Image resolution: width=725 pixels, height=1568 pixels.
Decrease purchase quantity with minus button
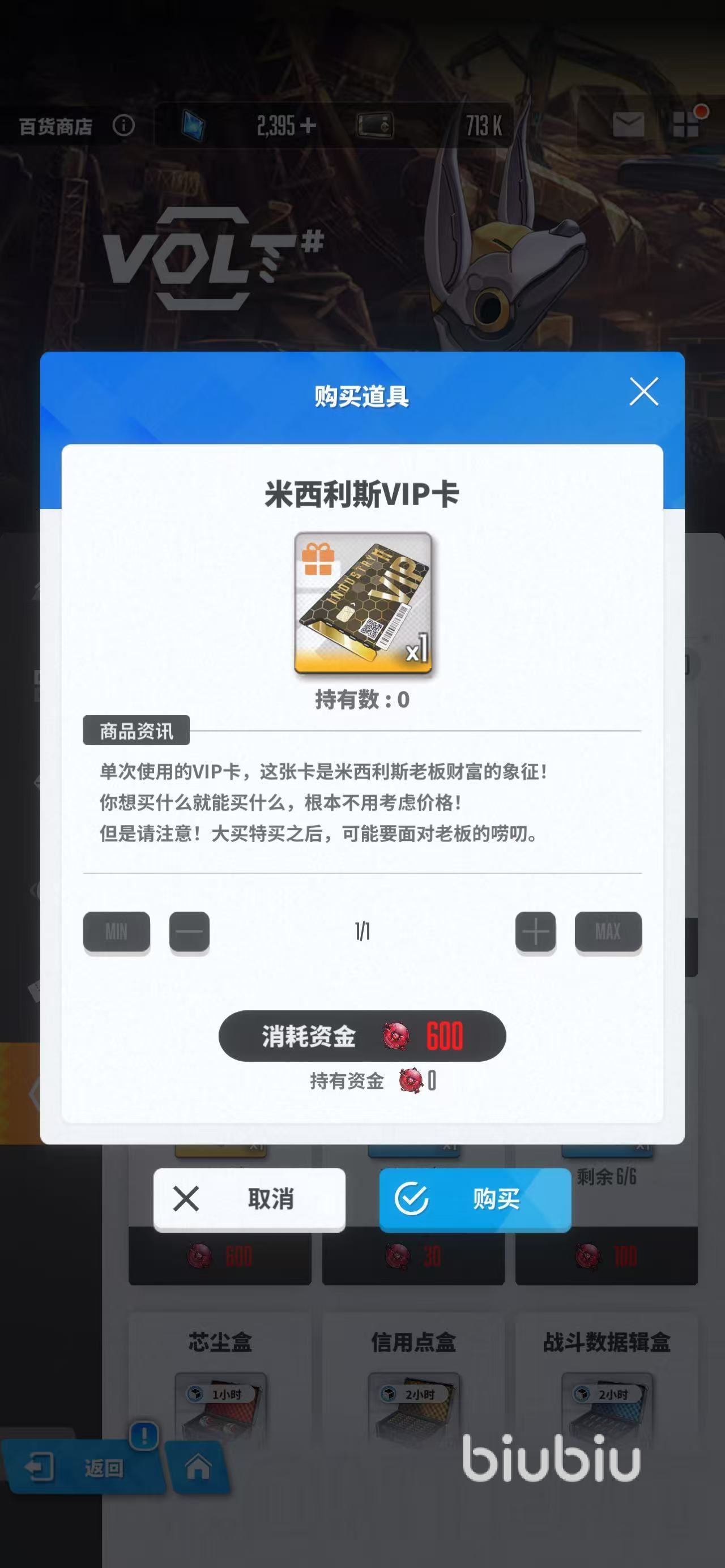(x=189, y=932)
